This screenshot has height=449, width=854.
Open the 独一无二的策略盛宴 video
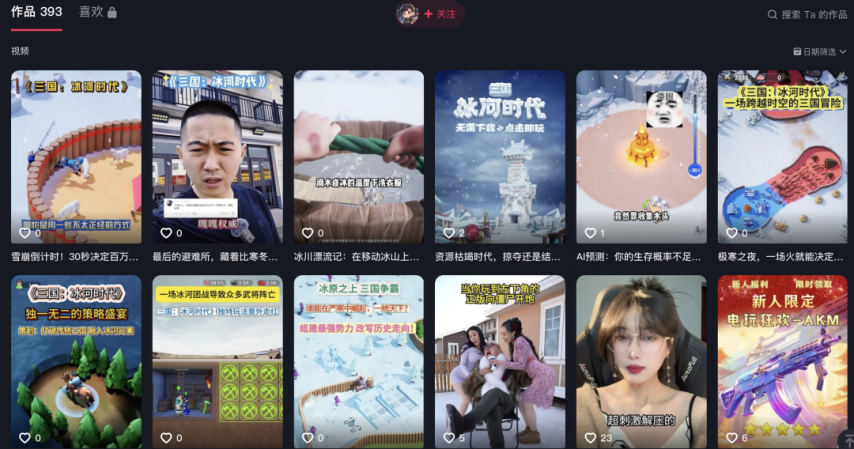click(76, 362)
